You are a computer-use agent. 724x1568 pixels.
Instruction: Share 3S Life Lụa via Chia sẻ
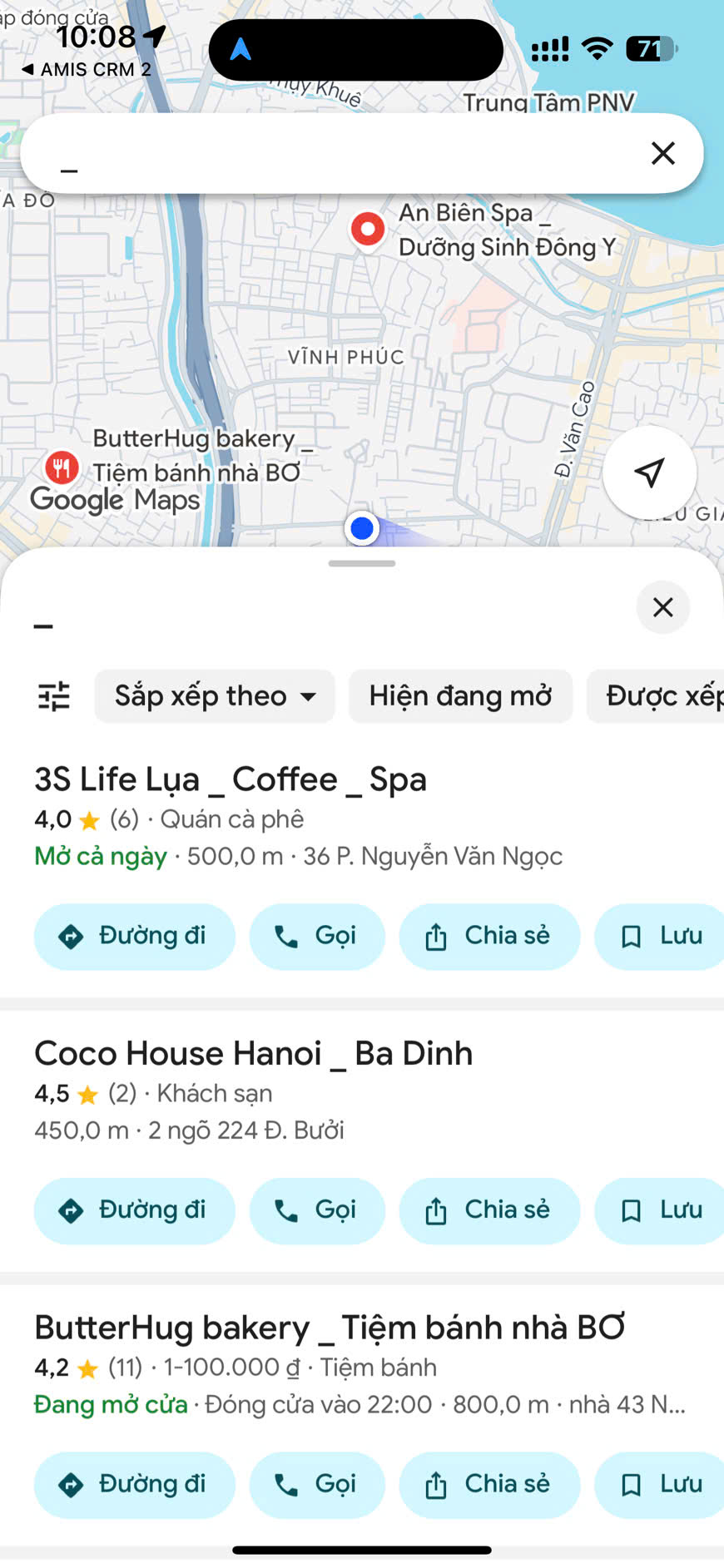click(x=489, y=937)
